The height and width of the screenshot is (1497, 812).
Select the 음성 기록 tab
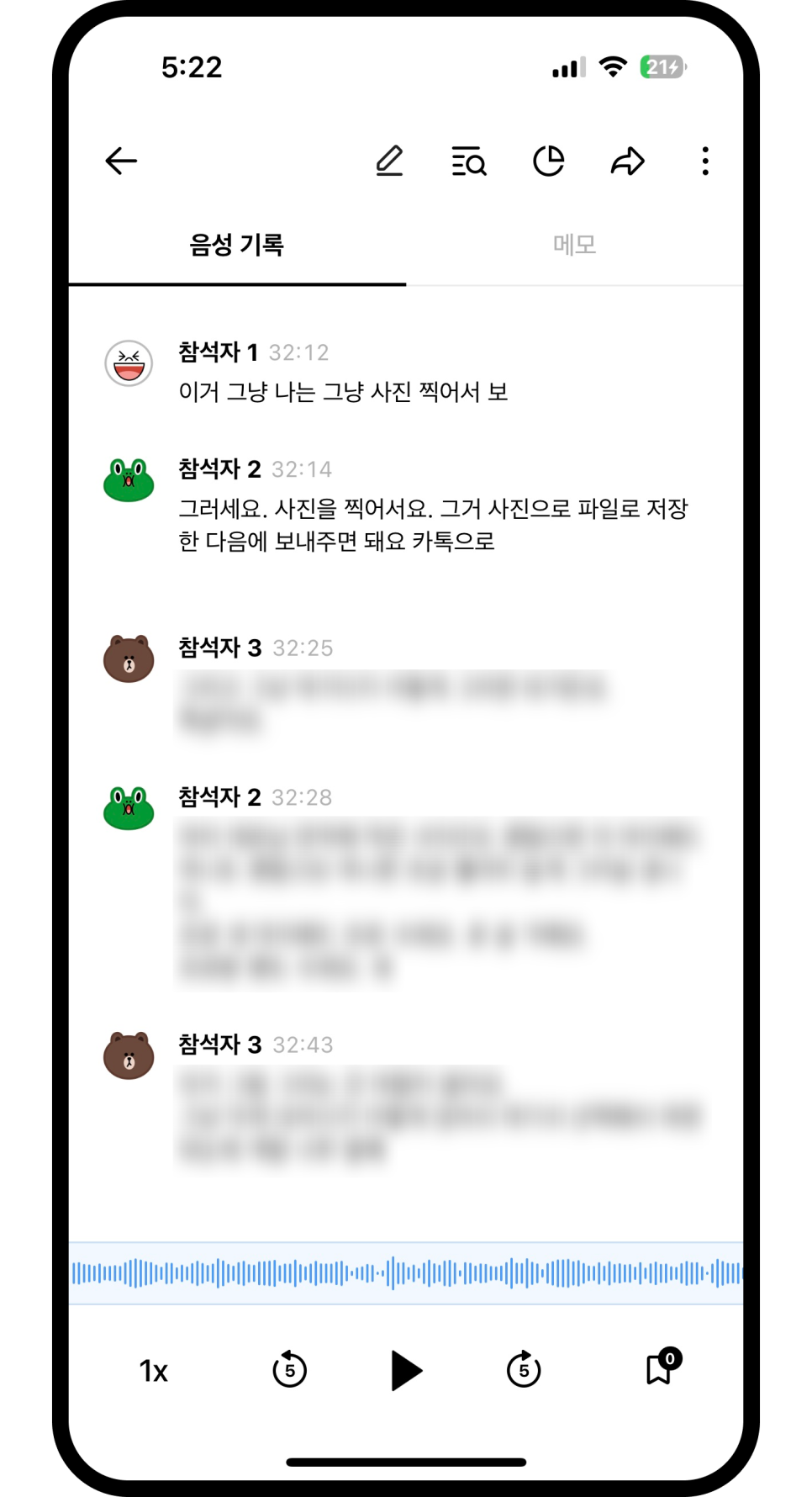coord(237,245)
